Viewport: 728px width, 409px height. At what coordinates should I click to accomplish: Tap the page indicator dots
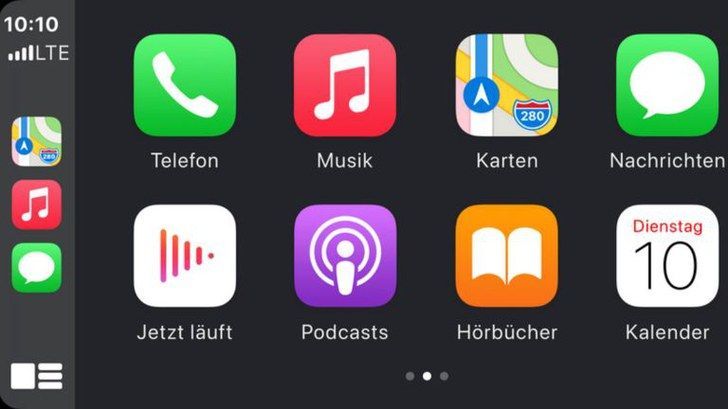coord(427,377)
